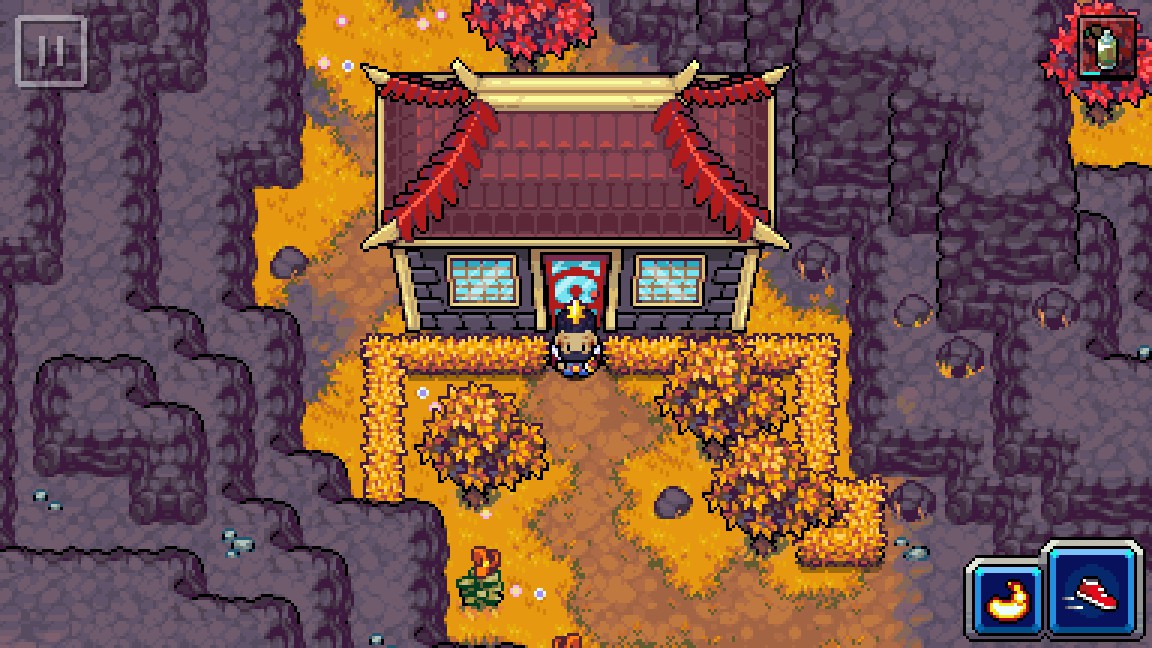Use the fire skill button
This screenshot has width=1152, height=648.
(x=1003, y=599)
